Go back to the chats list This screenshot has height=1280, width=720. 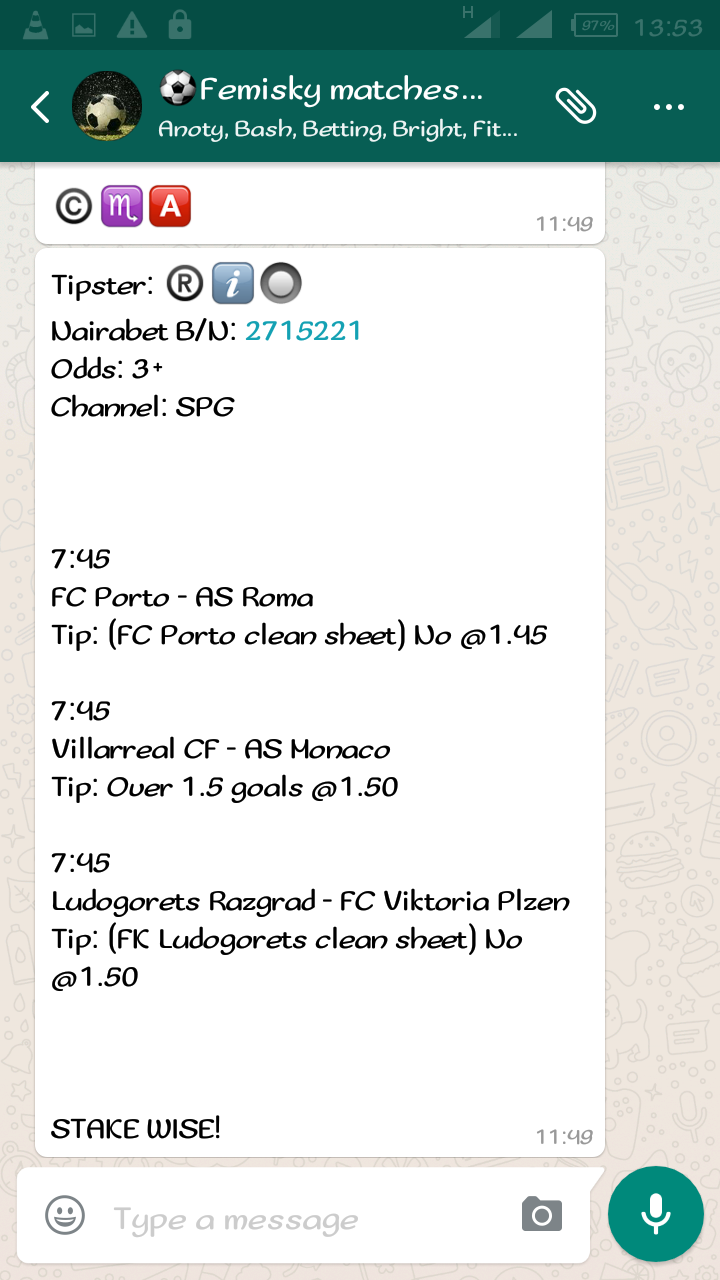click(x=40, y=106)
